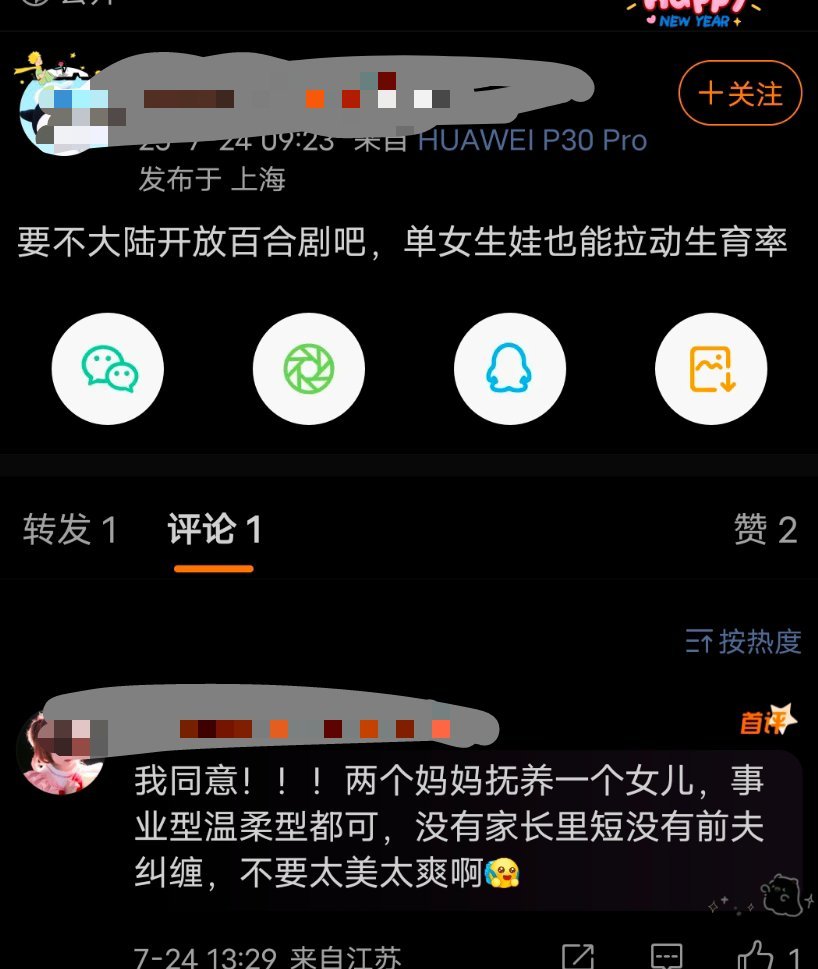The height and width of the screenshot is (969, 818).
Task: Switch to the 转发 tab
Action: (x=70, y=530)
